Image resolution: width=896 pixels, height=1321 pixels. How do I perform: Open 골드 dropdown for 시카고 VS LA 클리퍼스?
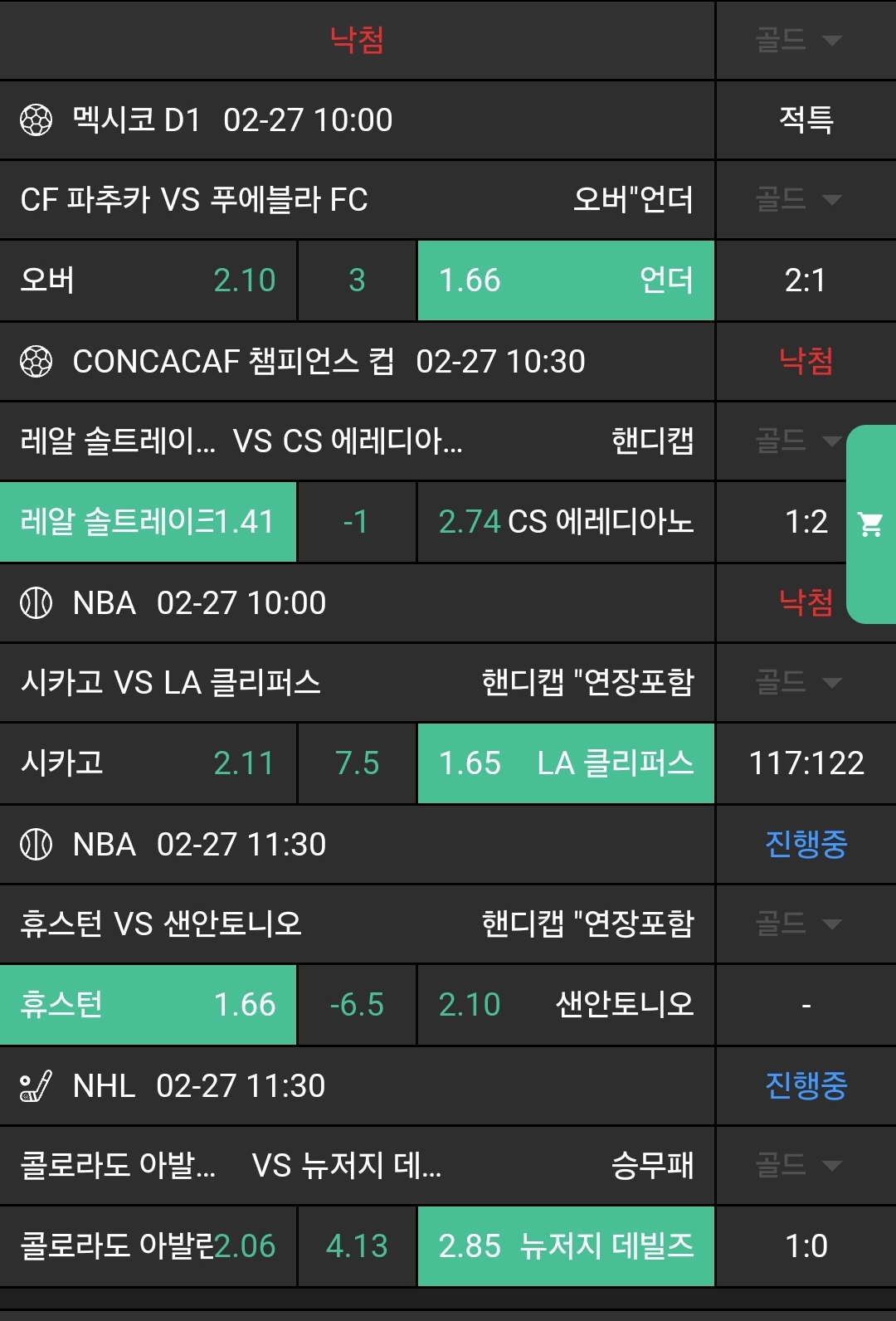click(799, 683)
